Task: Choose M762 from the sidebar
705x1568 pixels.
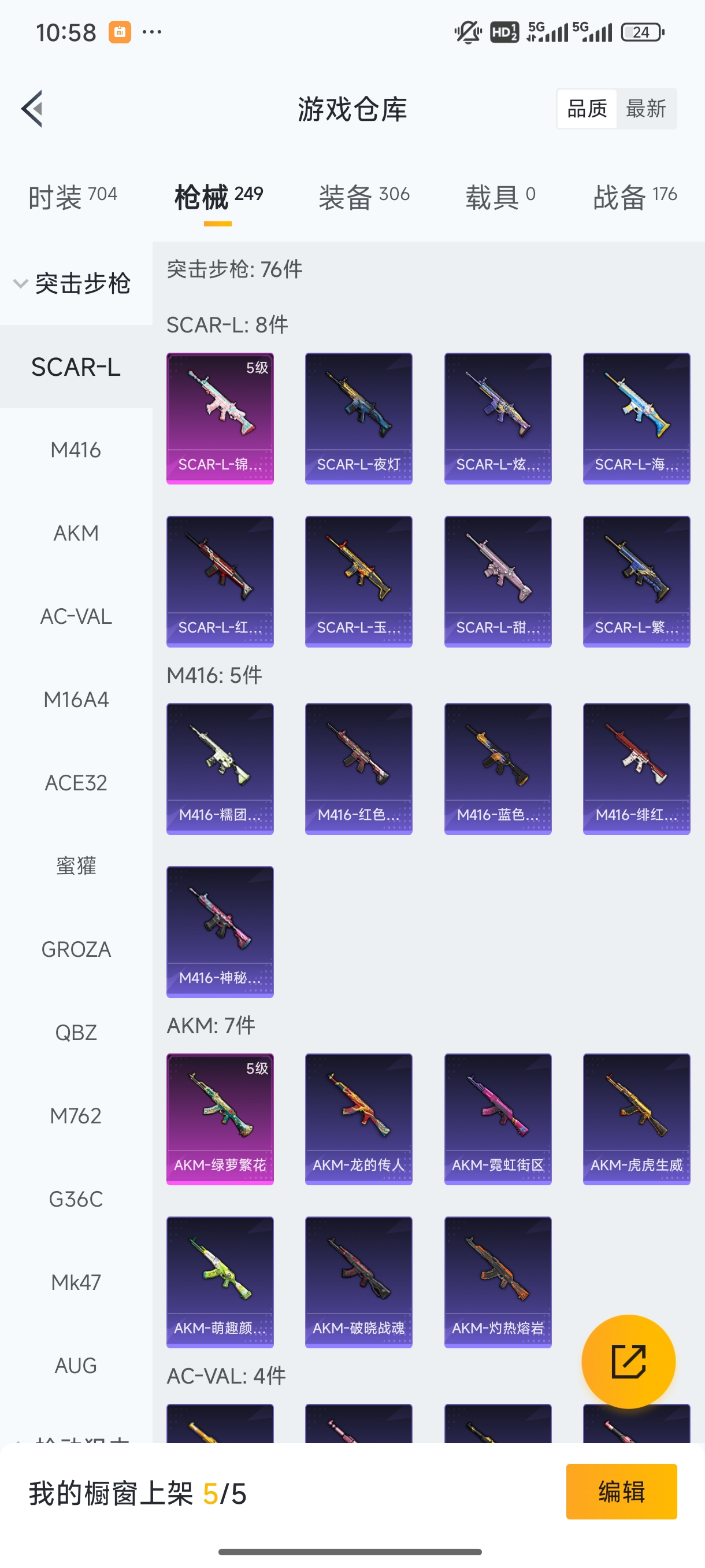Action: pyautogui.click(x=76, y=1116)
